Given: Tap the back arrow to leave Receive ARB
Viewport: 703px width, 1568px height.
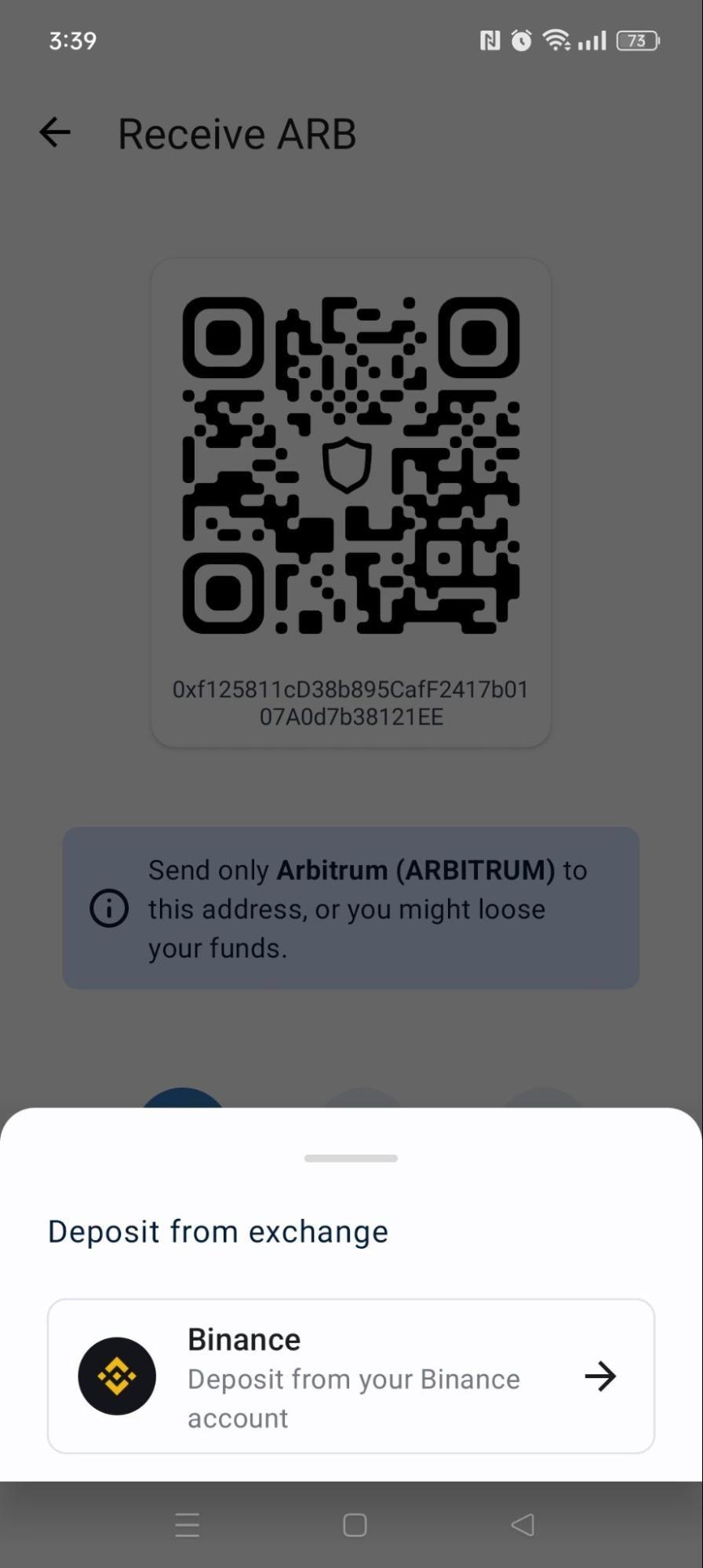Looking at the screenshot, I should [53, 132].
